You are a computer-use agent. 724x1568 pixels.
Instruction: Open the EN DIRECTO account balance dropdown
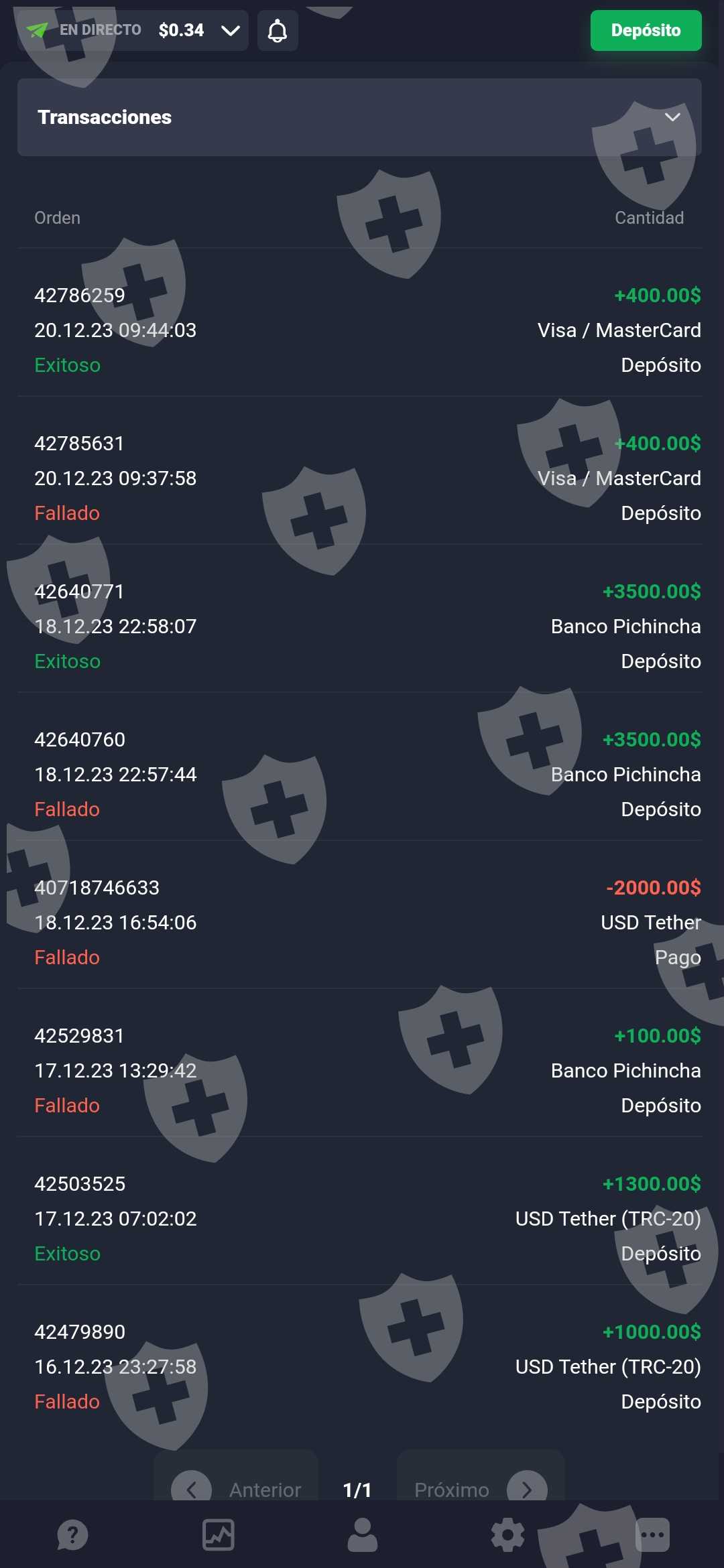click(133, 30)
